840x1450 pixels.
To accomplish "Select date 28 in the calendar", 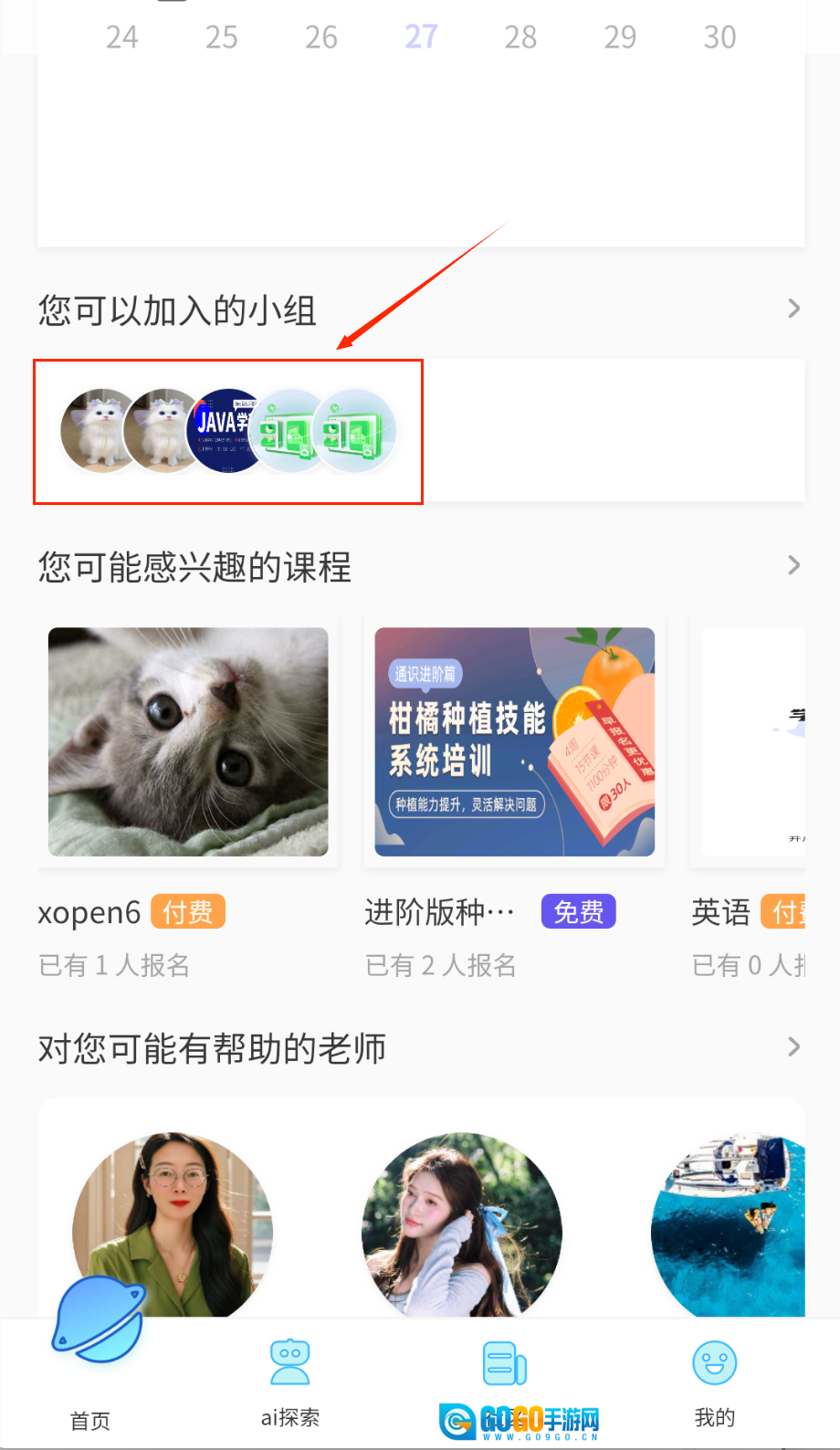I will coord(520,37).
